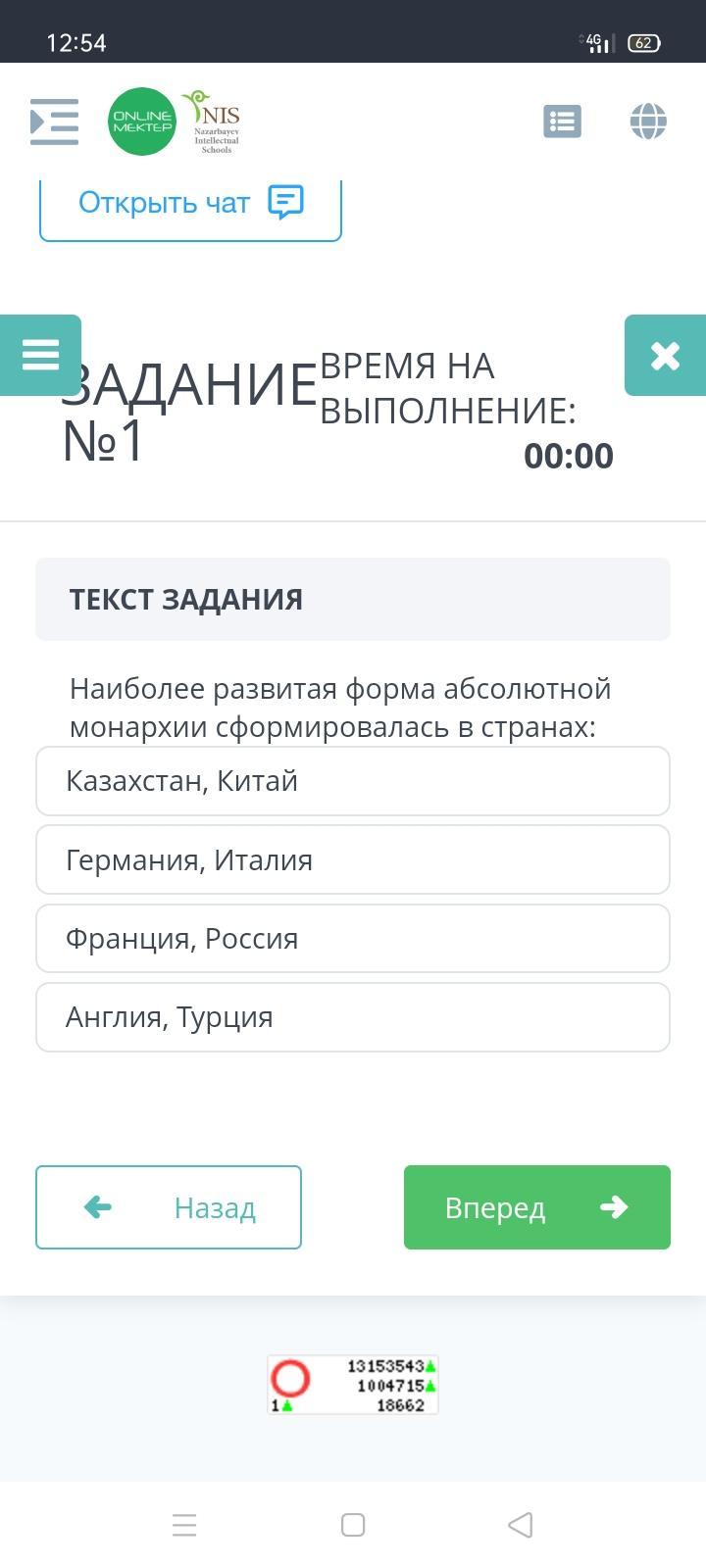This screenshot has height=1568, width=706.
Task: Tap the system back navigation button
Action: (x=521, y=1525)
